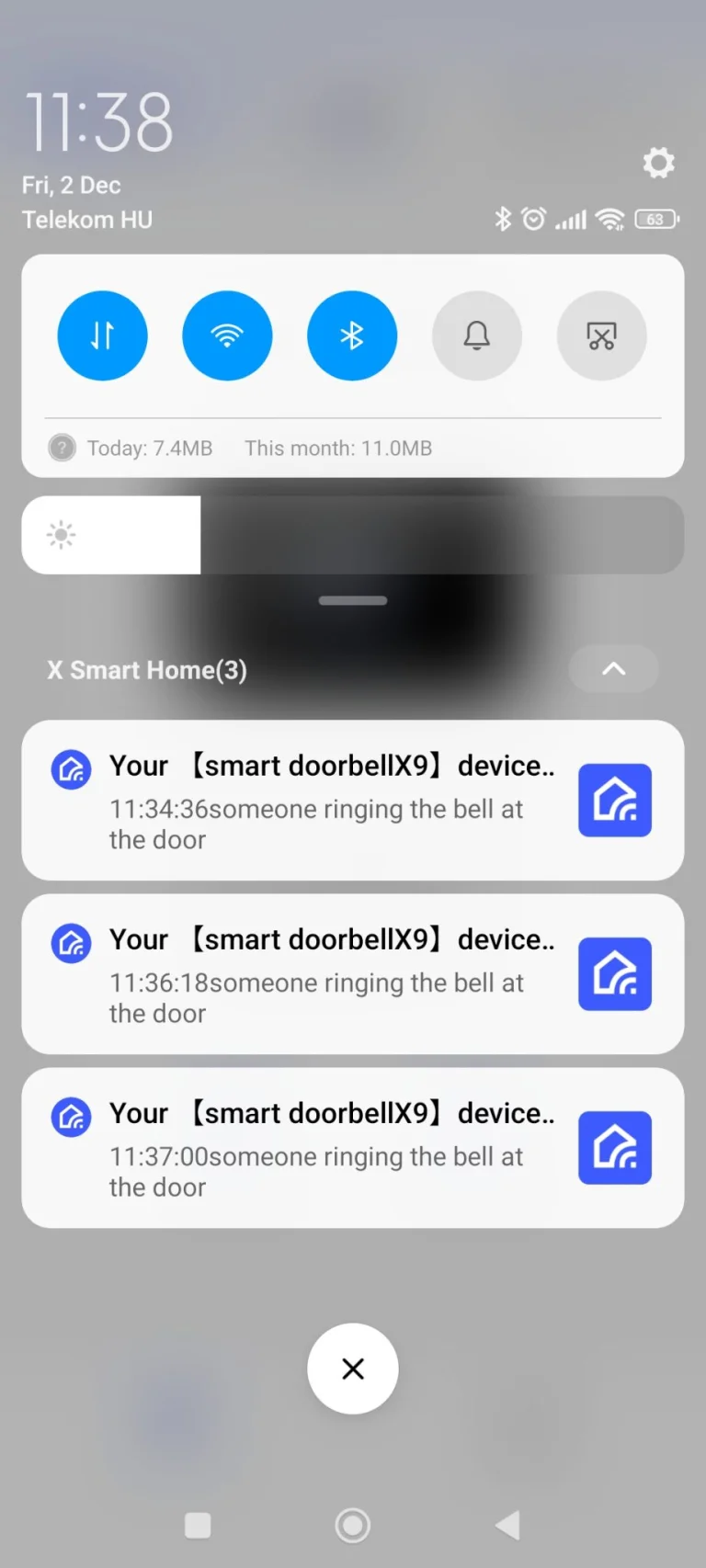This screenshot has width=706, height=1568.
Task: Open today's data usage details
Action: [149, 449]
